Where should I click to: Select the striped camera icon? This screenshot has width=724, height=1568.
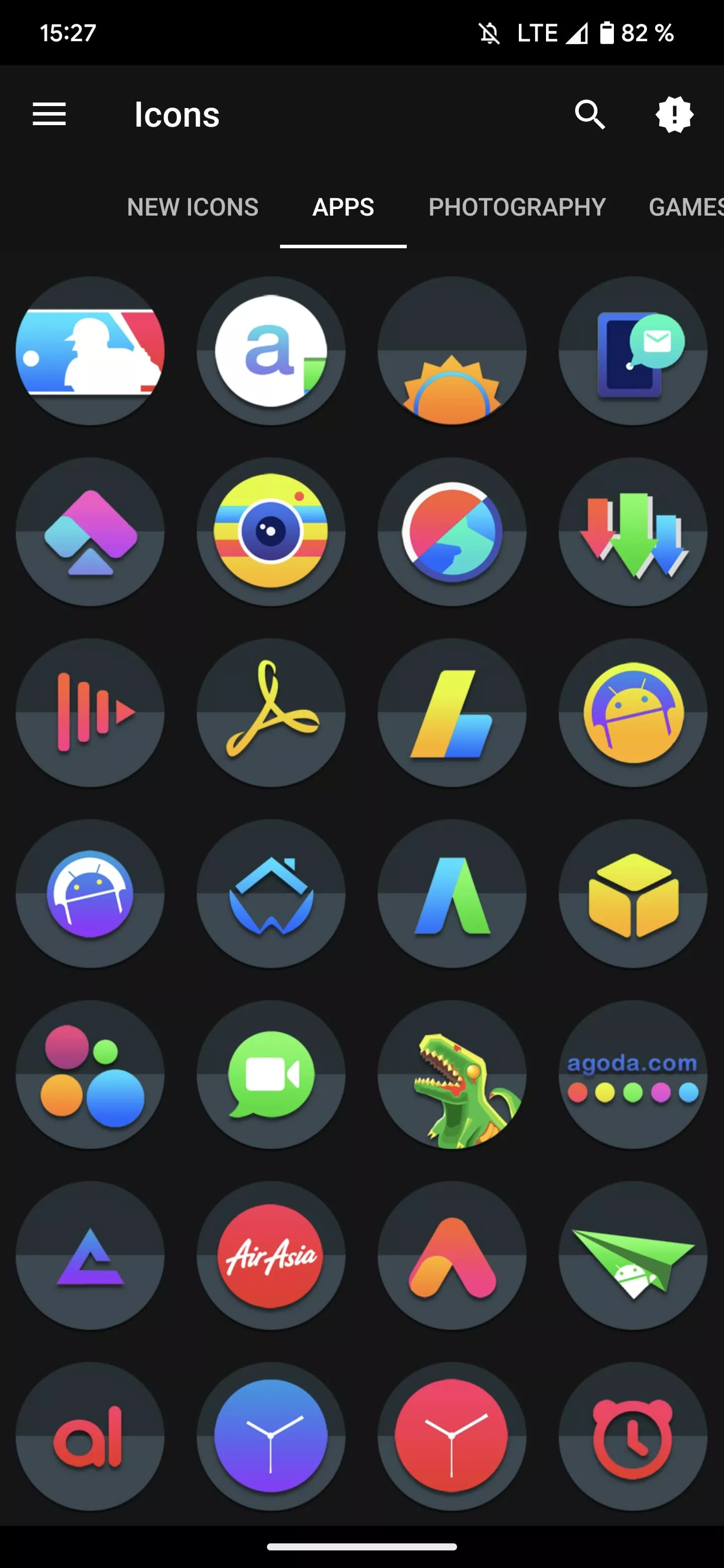271,531
